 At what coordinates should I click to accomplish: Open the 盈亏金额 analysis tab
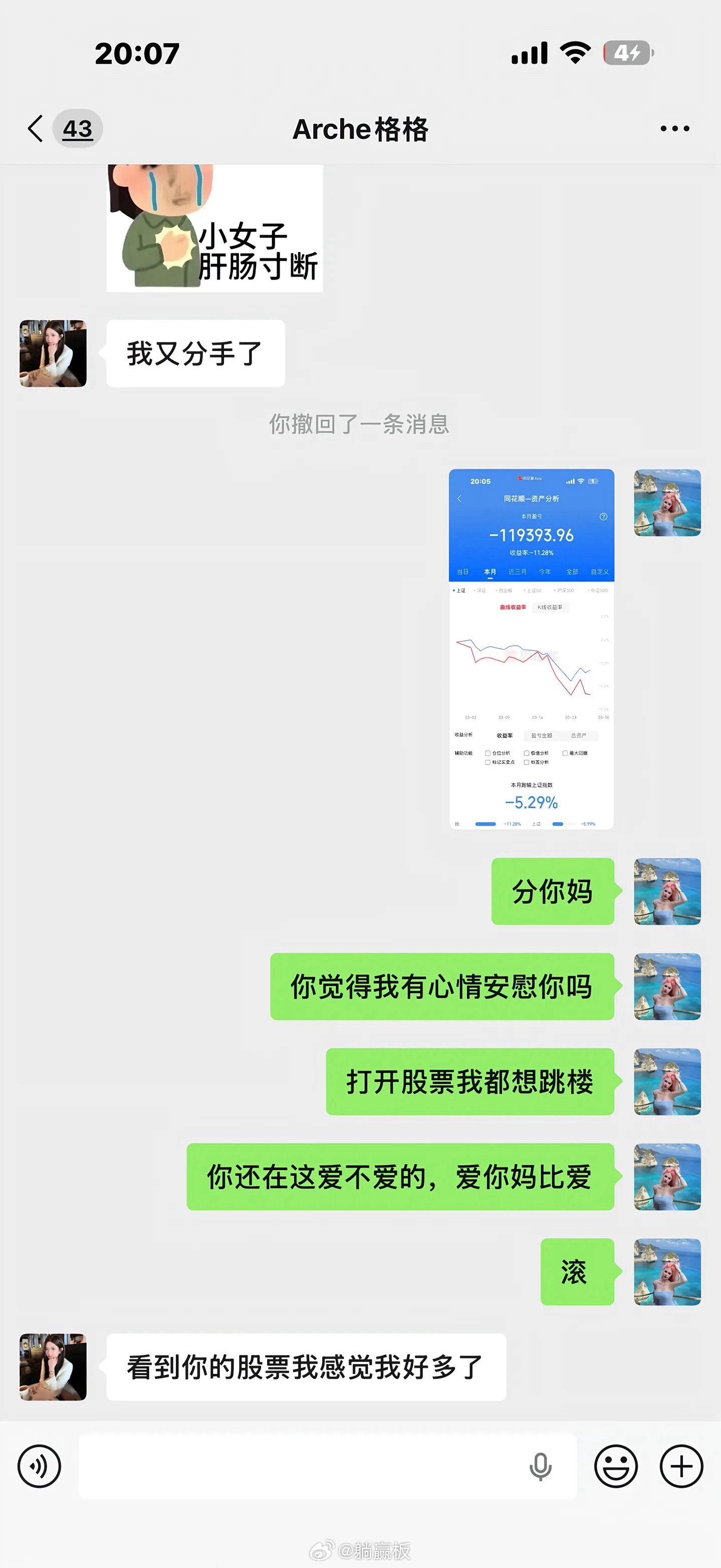542,735
